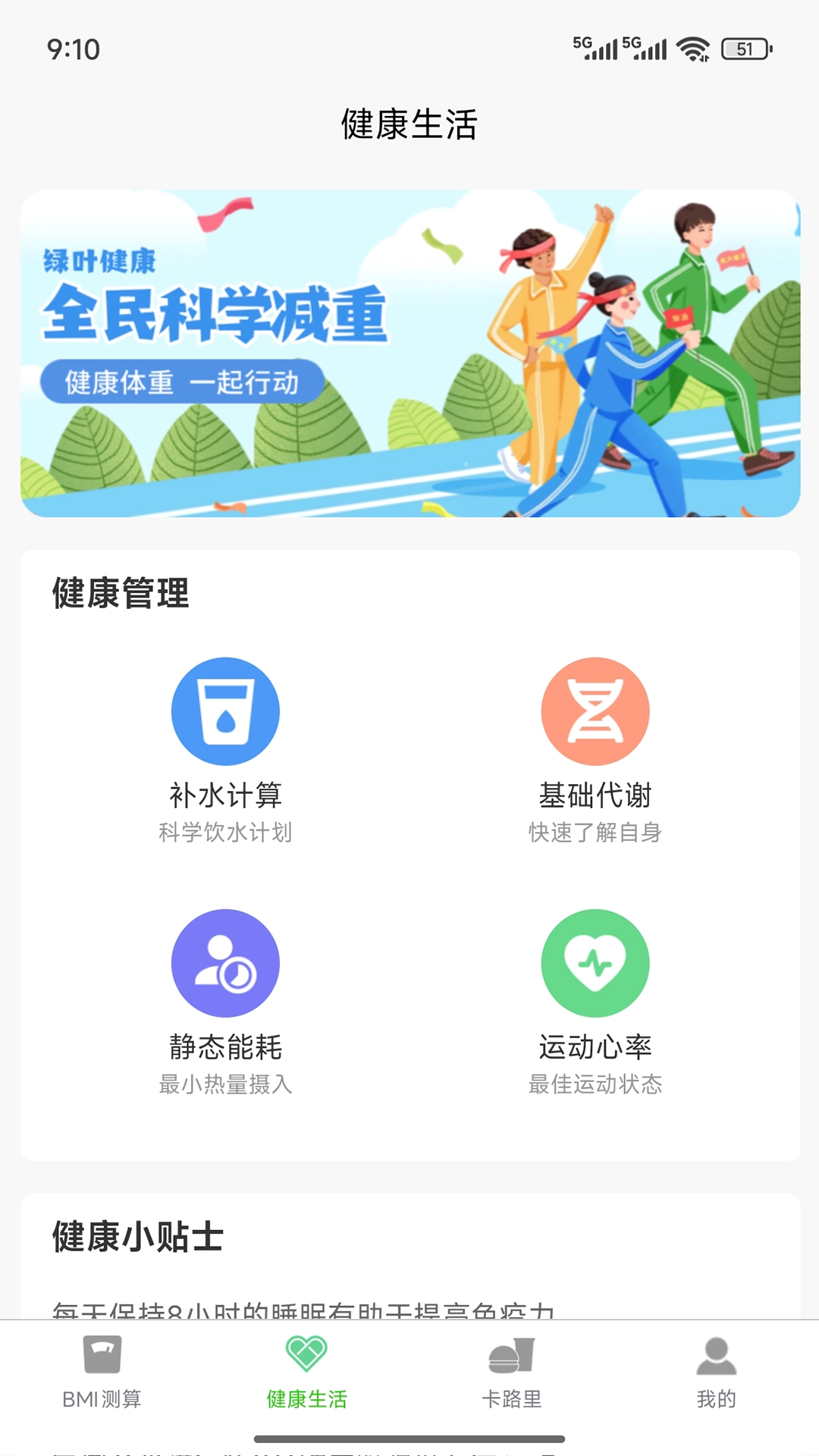Screen dimensions: 819x1456
Task: Tap the 全民科学减重 promotional banner
Action: pos(409,356)
